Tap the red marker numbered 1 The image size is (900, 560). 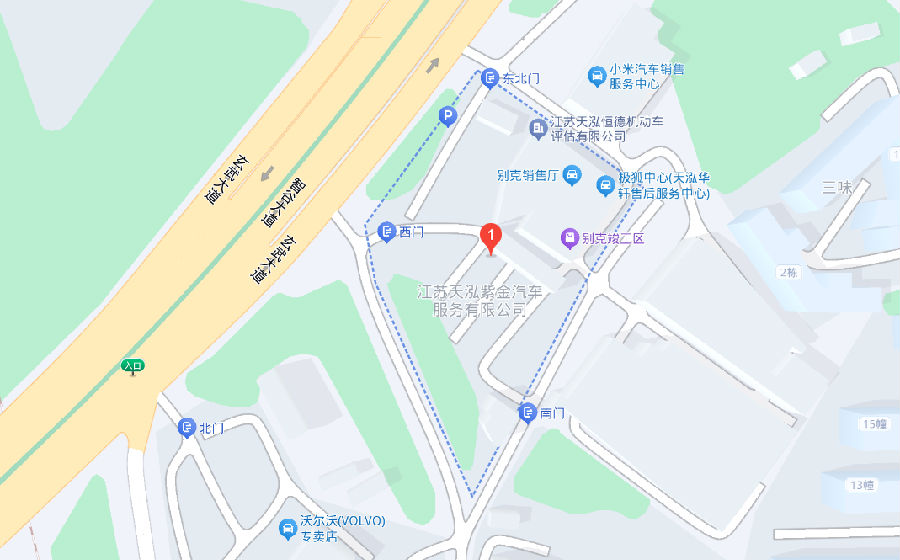click(491, 237)
